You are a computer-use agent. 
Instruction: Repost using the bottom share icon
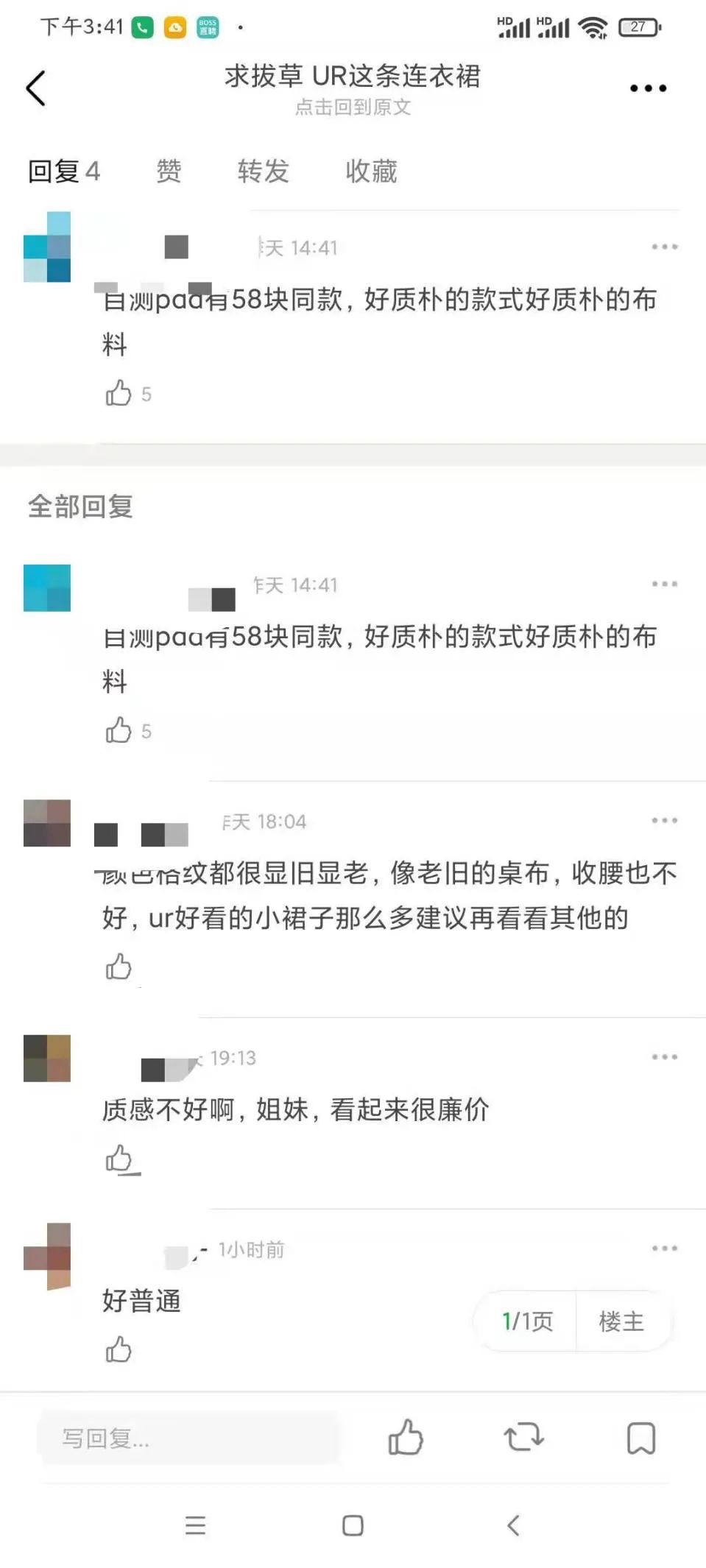[x=523, y=1438]
